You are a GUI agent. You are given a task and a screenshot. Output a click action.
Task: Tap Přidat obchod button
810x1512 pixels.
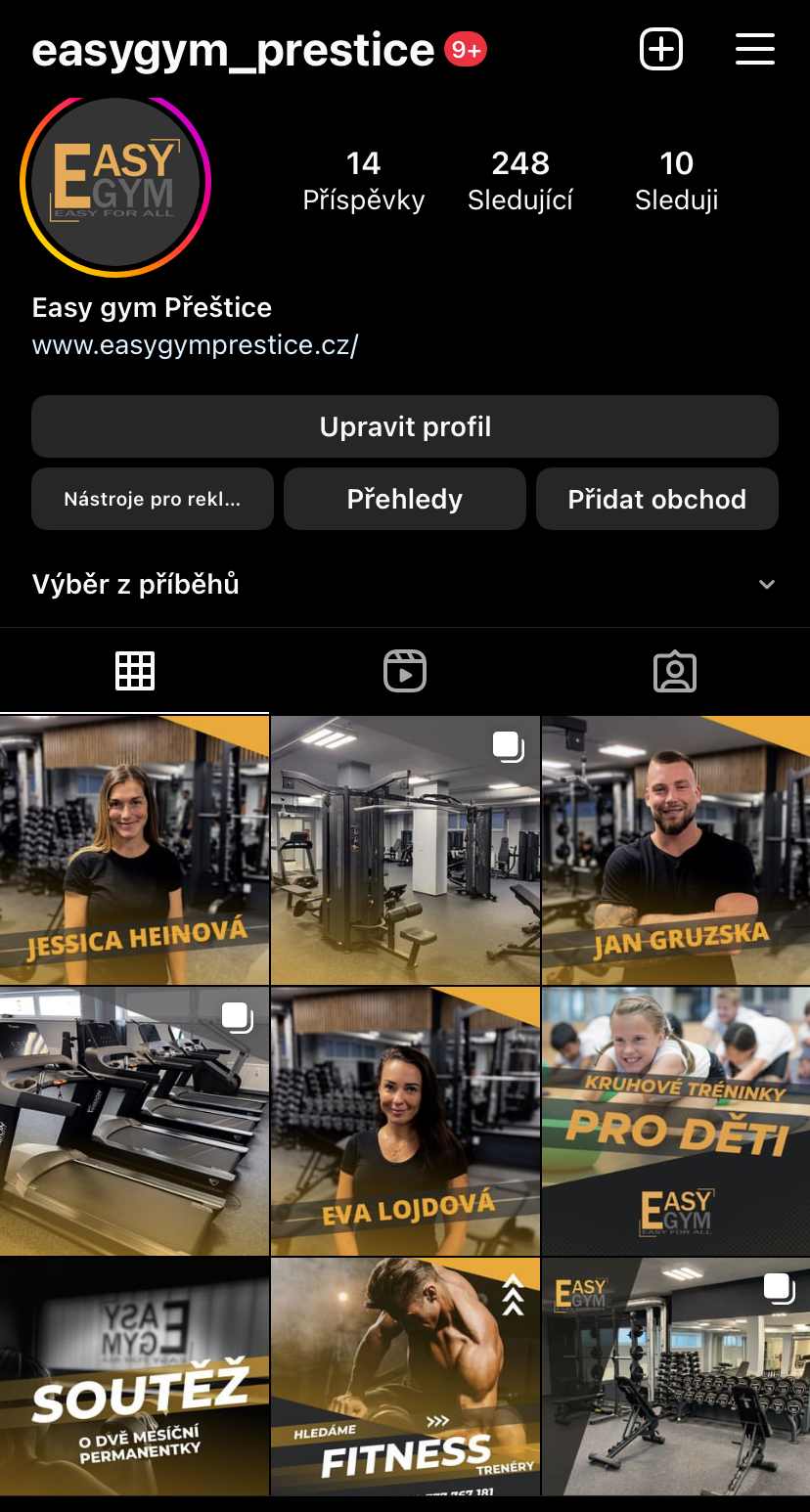pos(657,499)
